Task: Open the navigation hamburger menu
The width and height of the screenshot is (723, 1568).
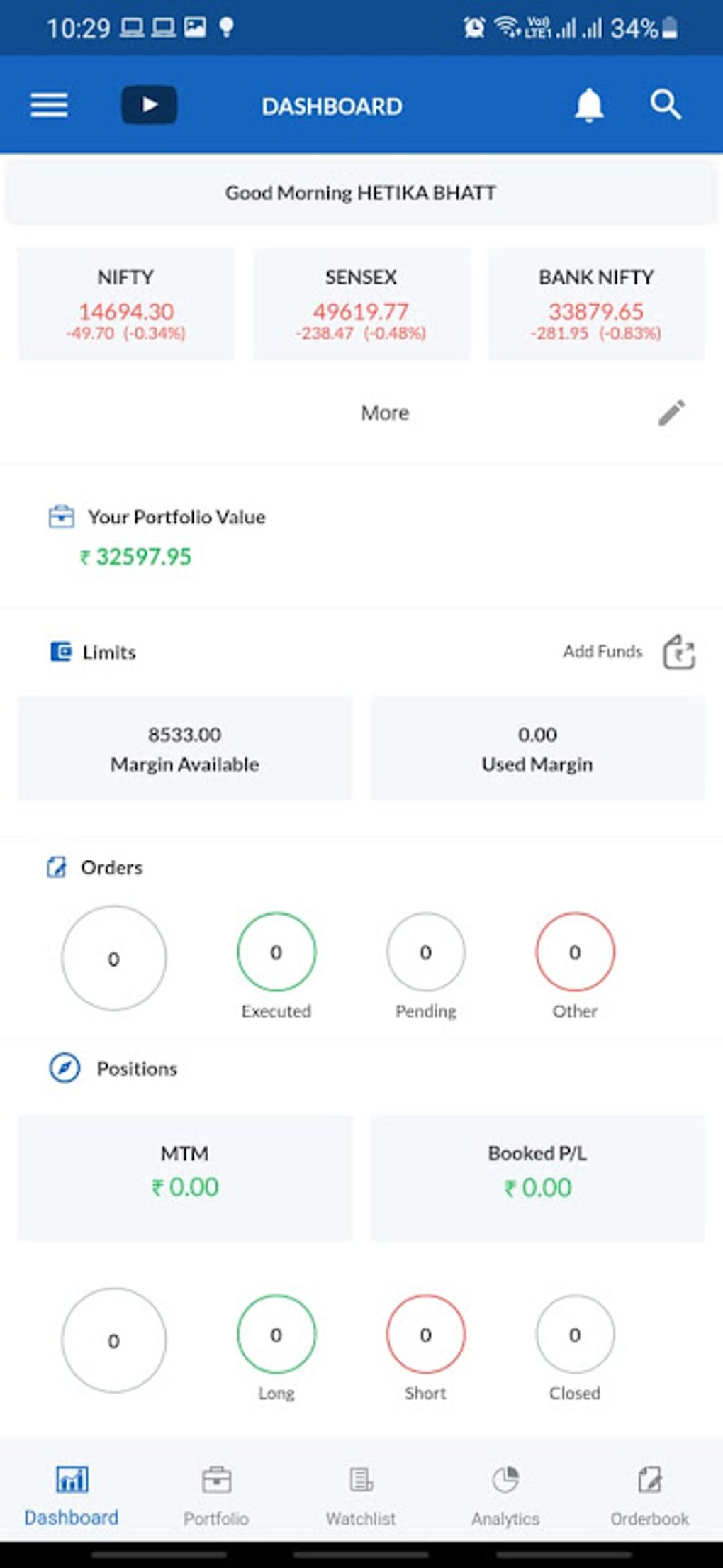Action: 48,105
